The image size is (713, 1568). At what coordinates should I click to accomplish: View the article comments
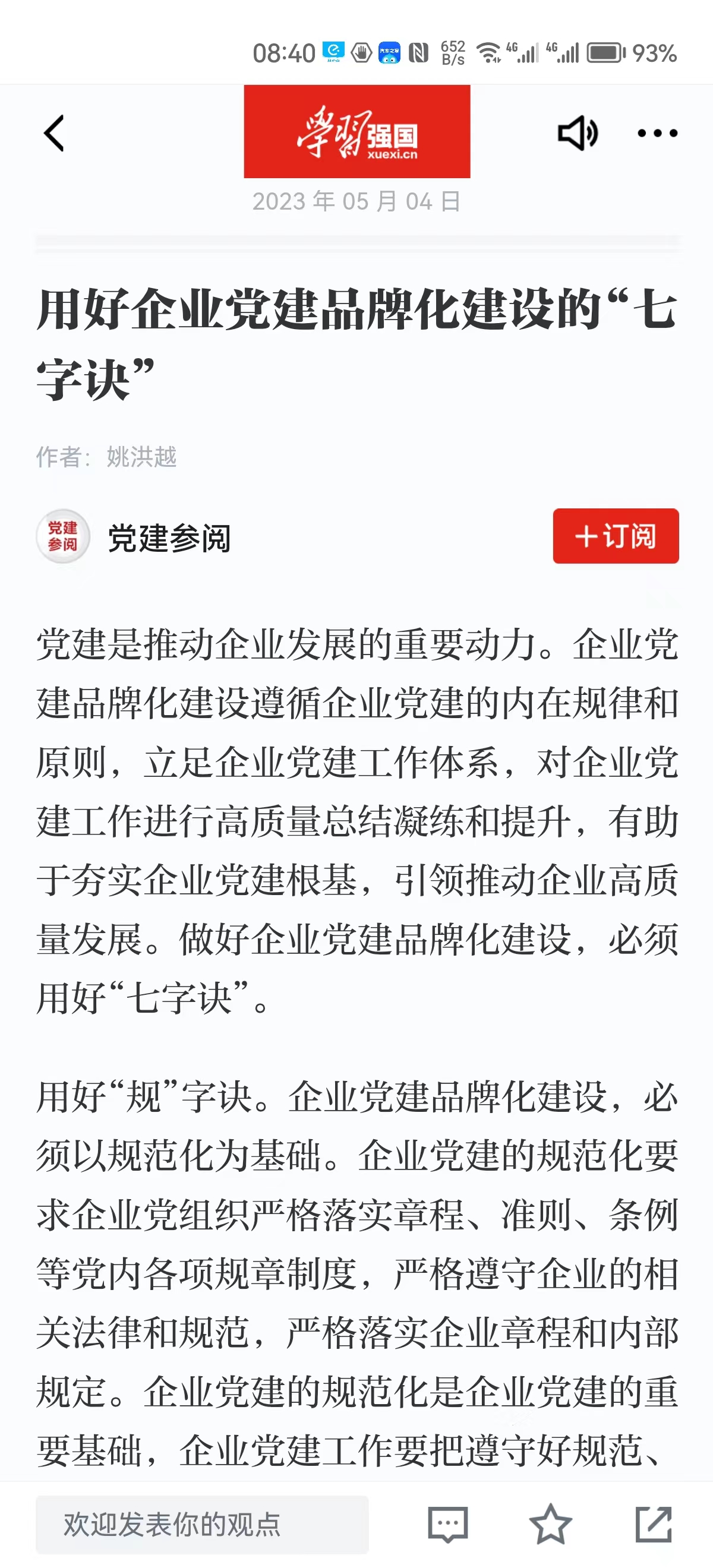pos(448,1523)
